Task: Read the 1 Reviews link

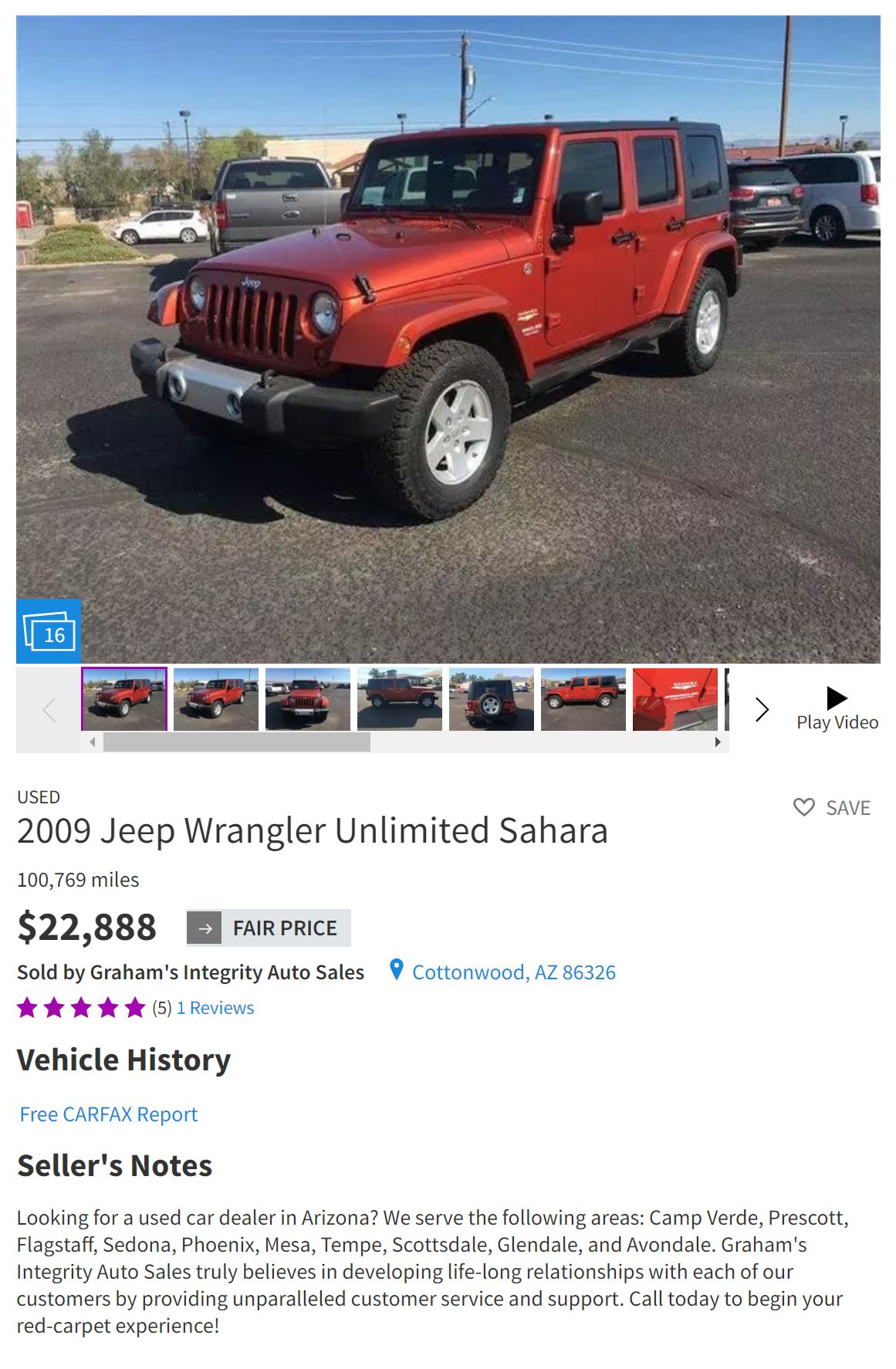Action: point(215,1008)
